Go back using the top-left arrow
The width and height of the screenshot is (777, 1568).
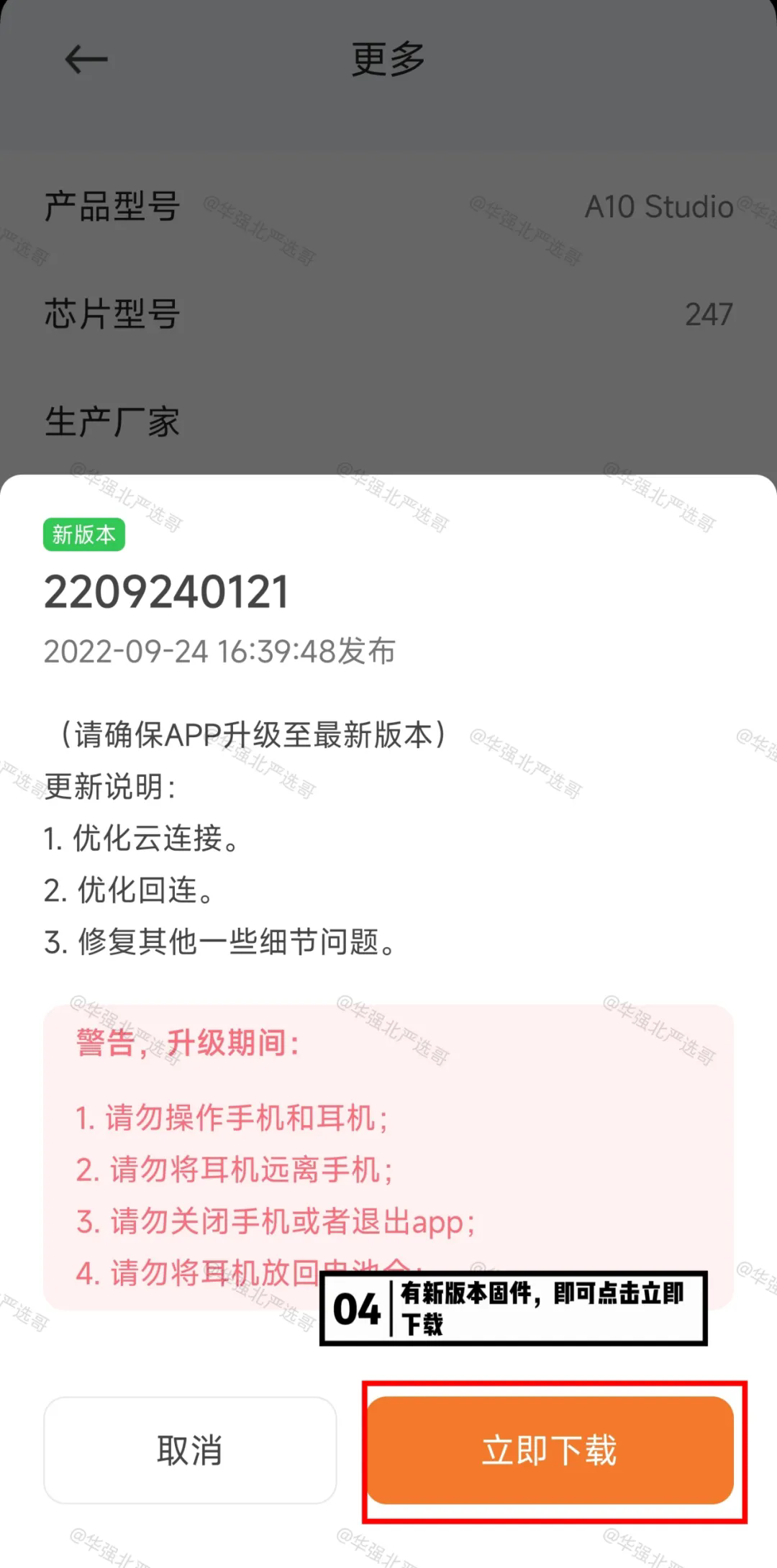(x=86, y=59)
